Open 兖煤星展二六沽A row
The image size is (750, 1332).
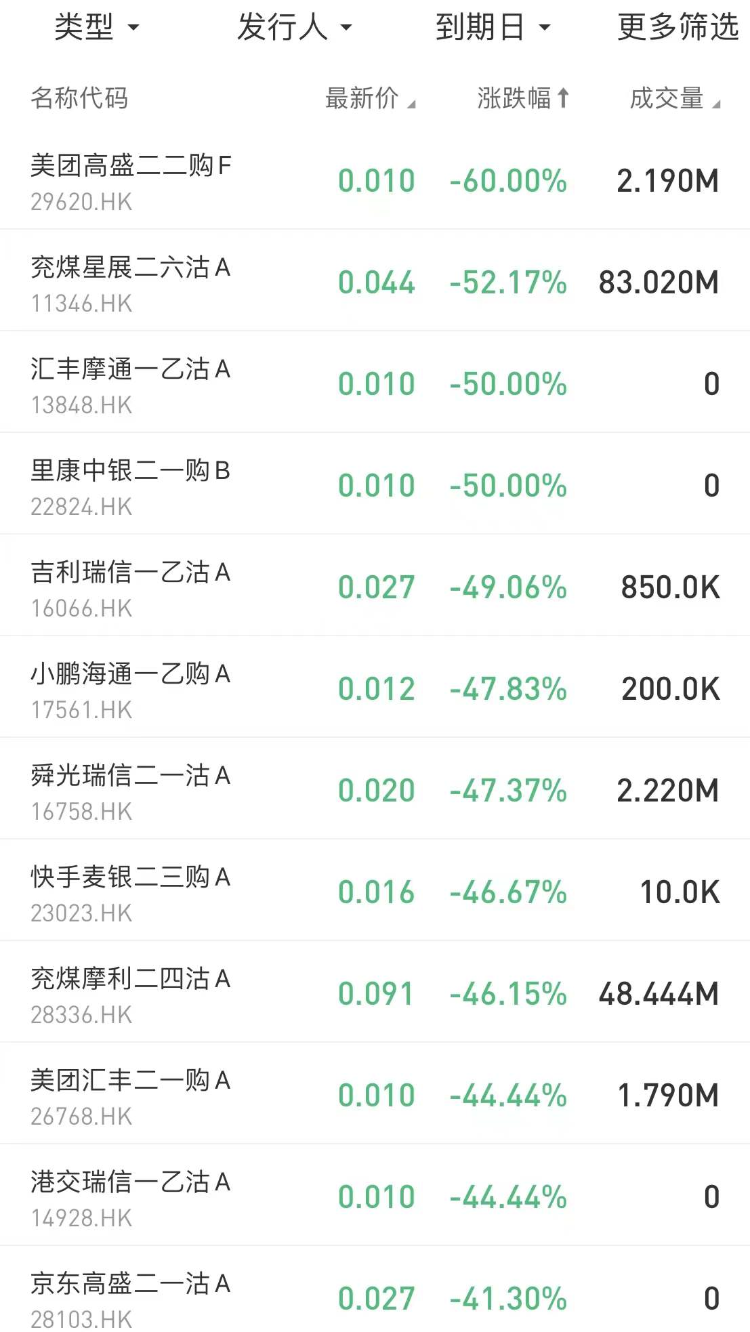[x=375, y=281]
